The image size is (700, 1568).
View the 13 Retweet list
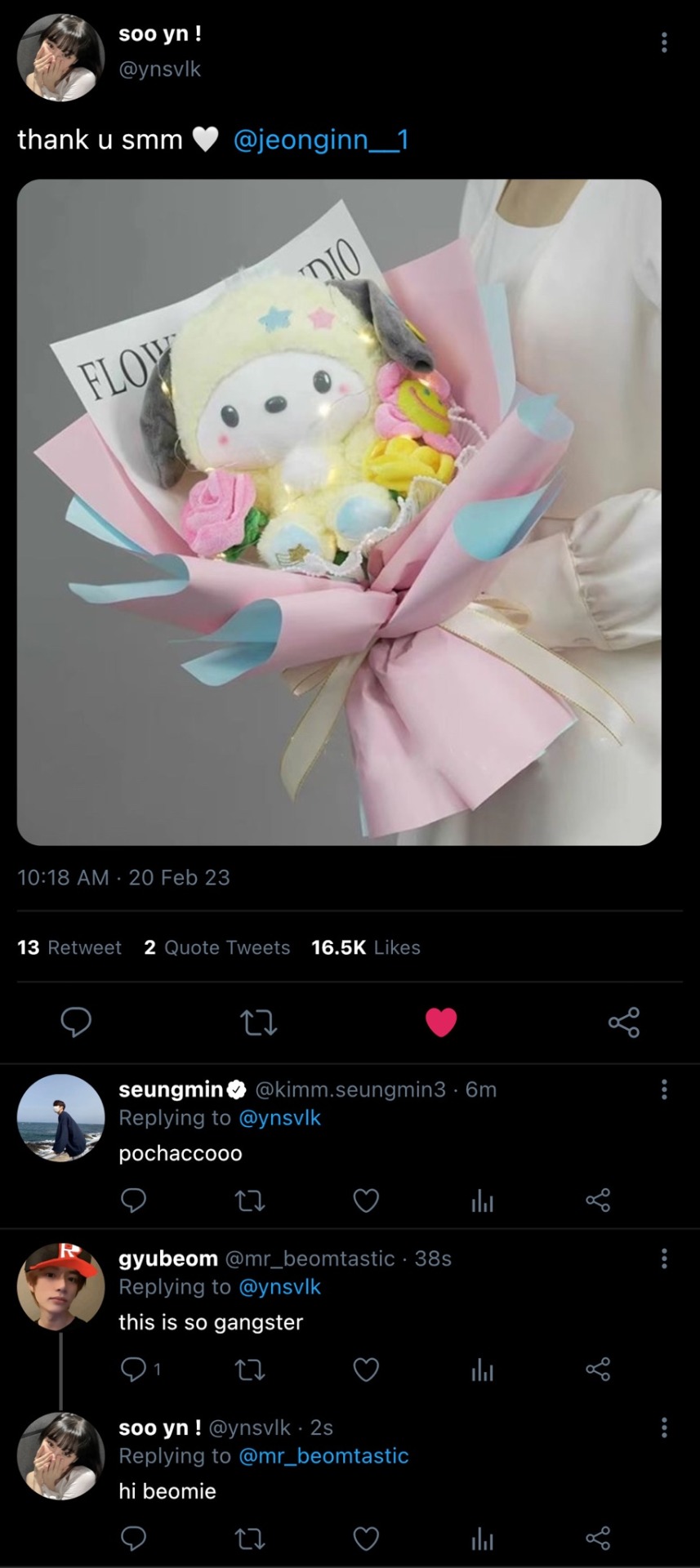pyautogui.click(x=69, y=947)
